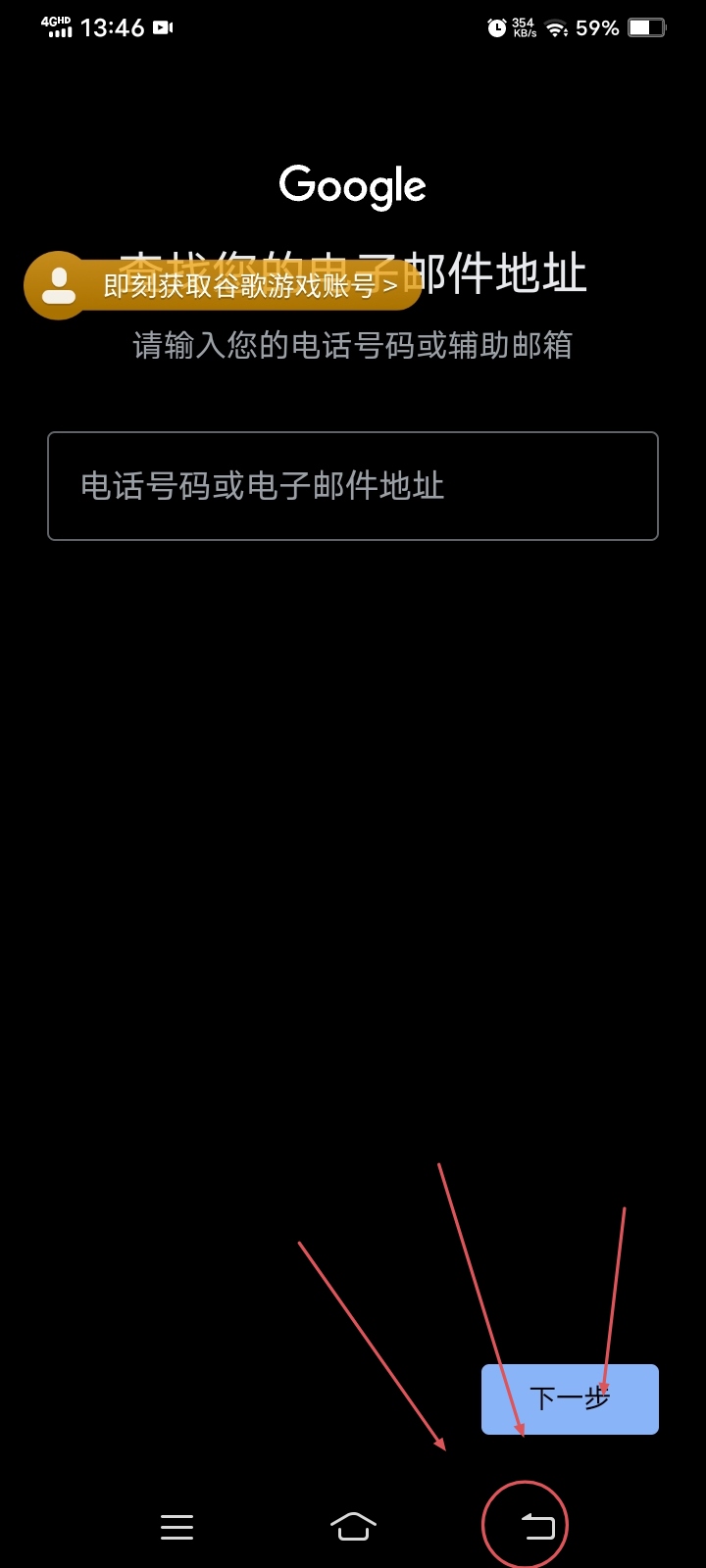Go back using the system back button
Viewport: 706px width, 1568px height.
[537, 1526]
